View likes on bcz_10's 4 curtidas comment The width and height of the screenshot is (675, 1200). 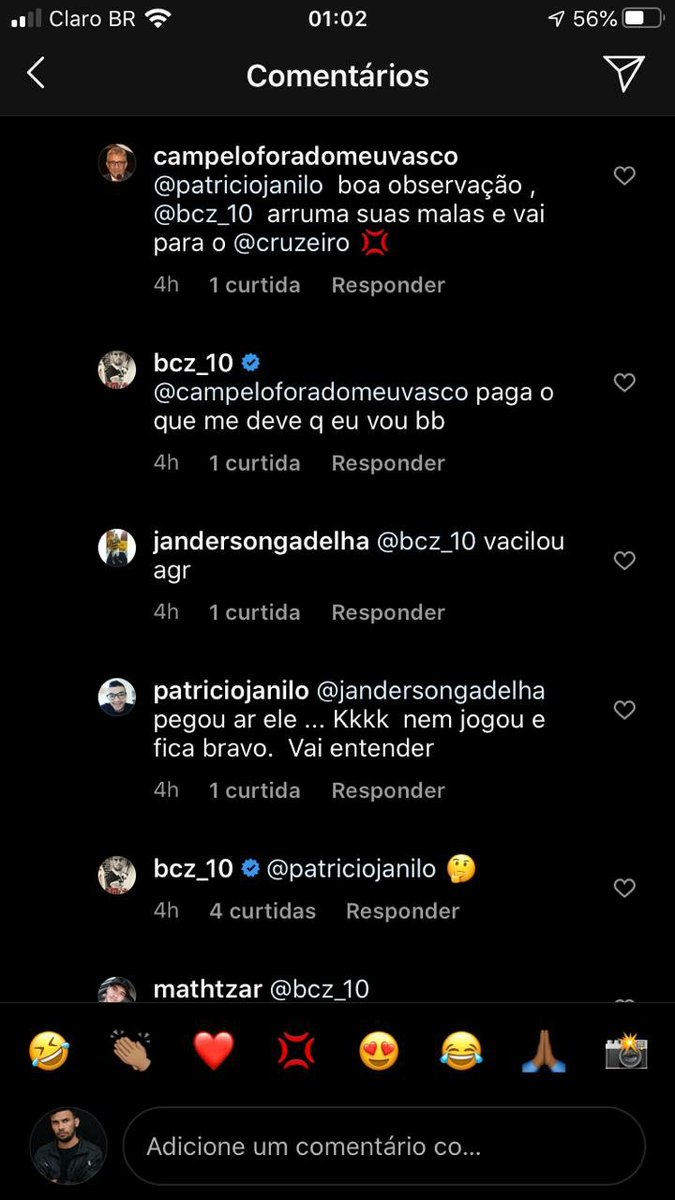(x=262, y=911)
